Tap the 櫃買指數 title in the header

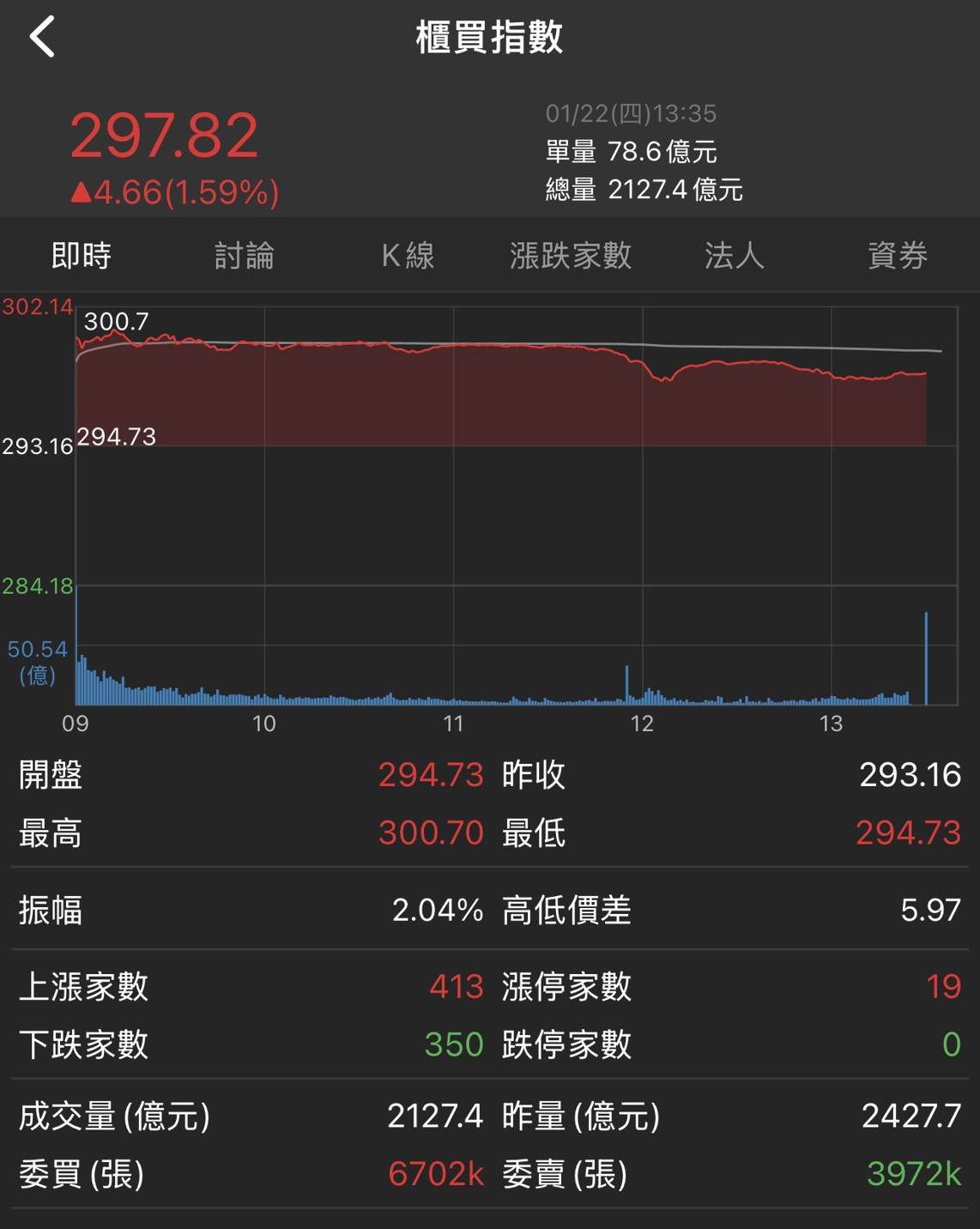tap(490, 38)
